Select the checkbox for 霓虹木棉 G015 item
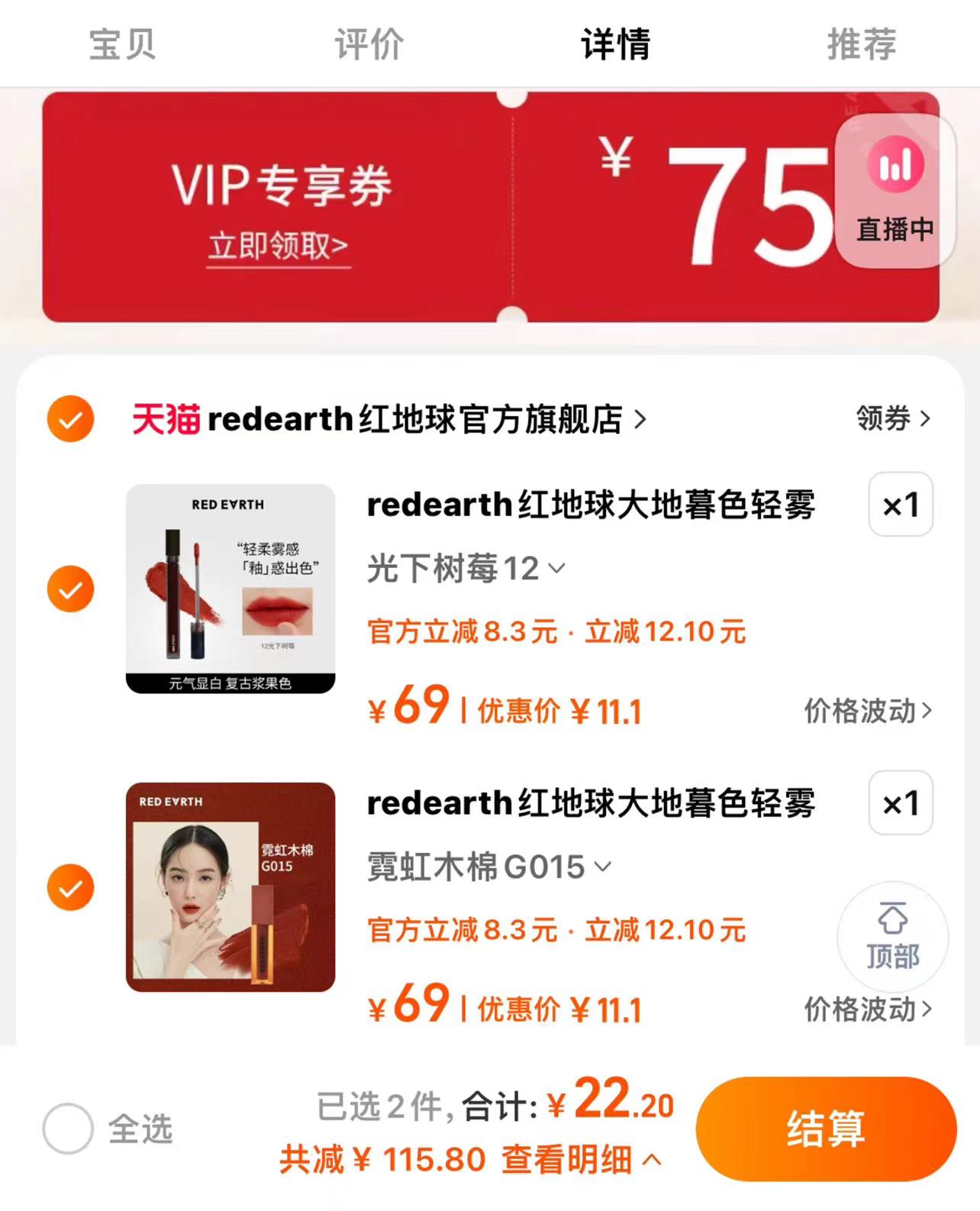Image resolution: width=980 pixels, height=1211 pixels. coord(70,887)
